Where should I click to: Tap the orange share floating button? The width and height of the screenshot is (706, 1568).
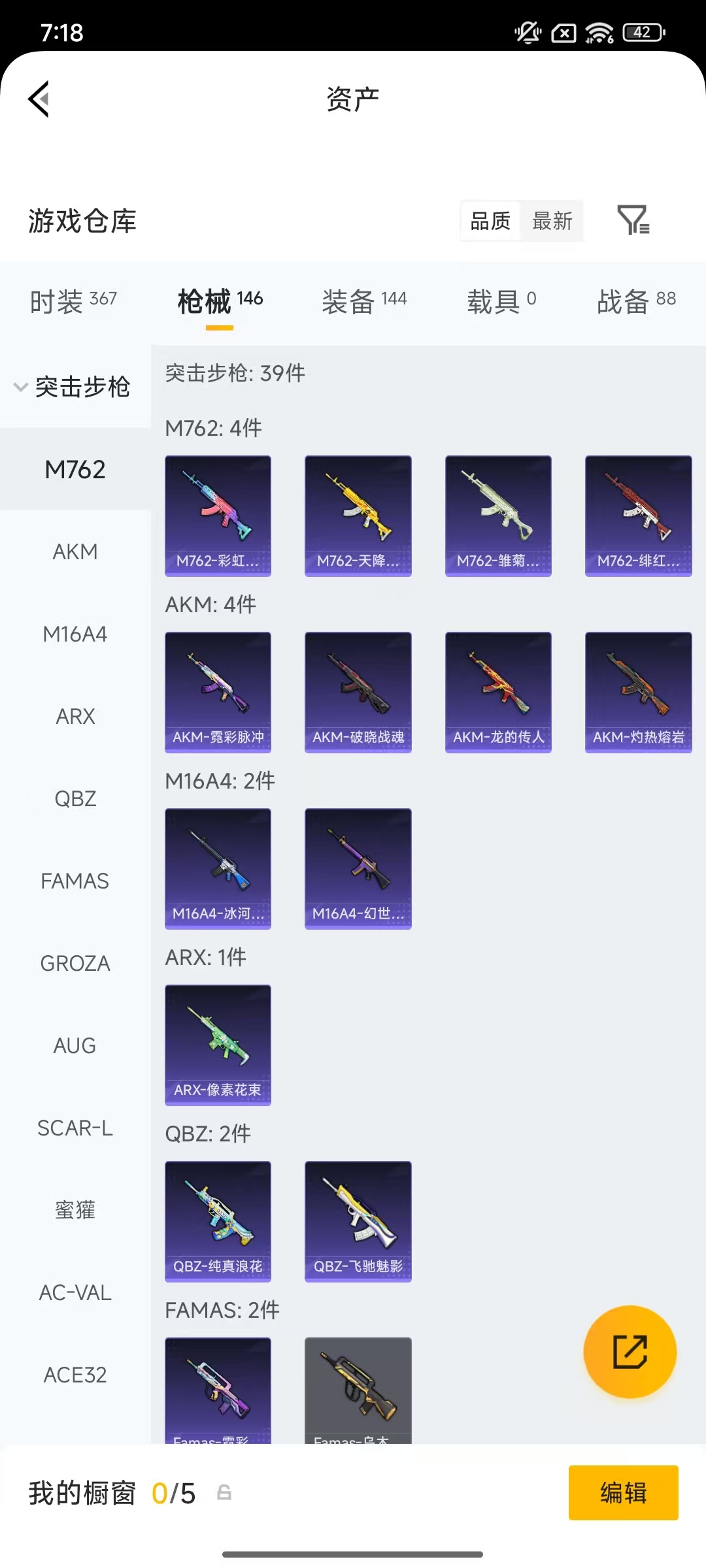point(630,1352)
